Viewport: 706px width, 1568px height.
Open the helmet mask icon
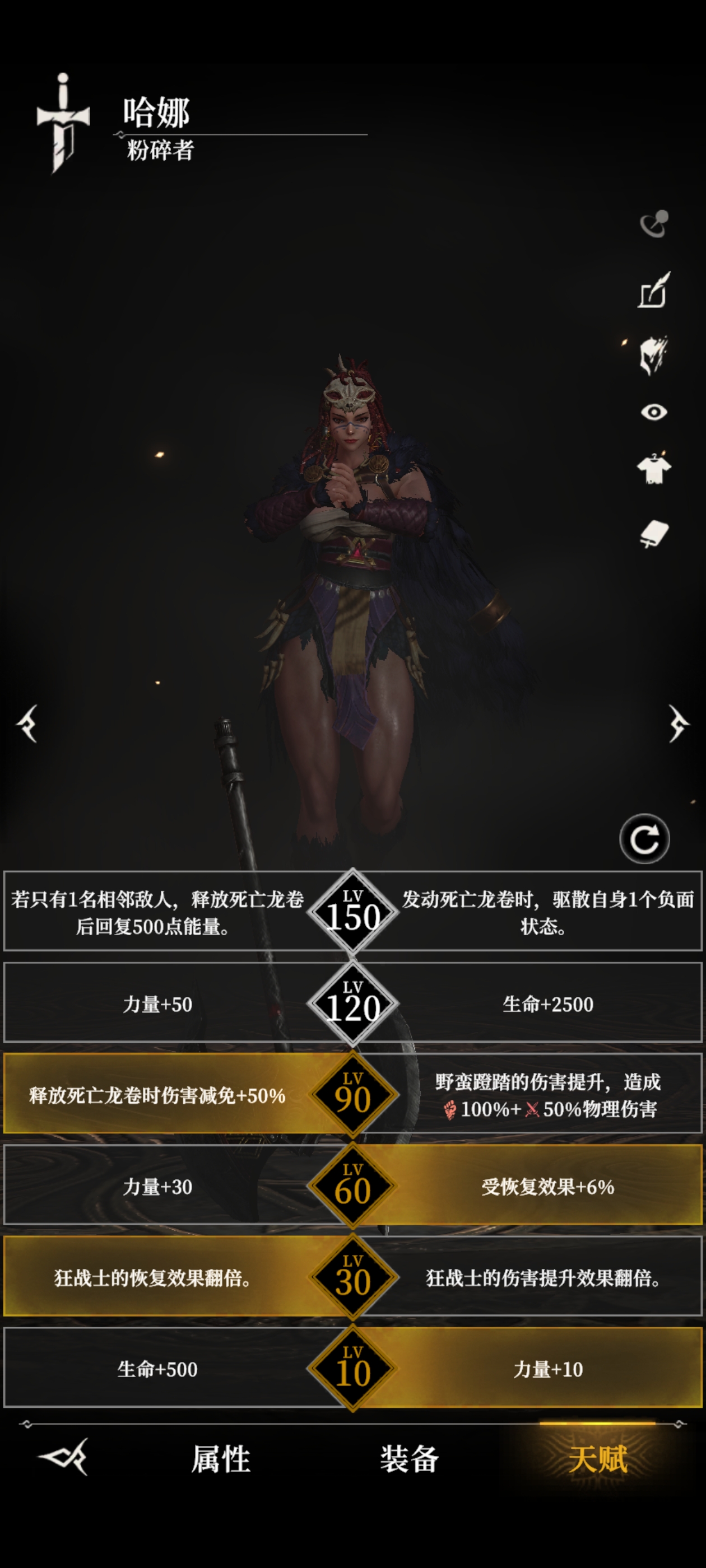click(654, 354)
